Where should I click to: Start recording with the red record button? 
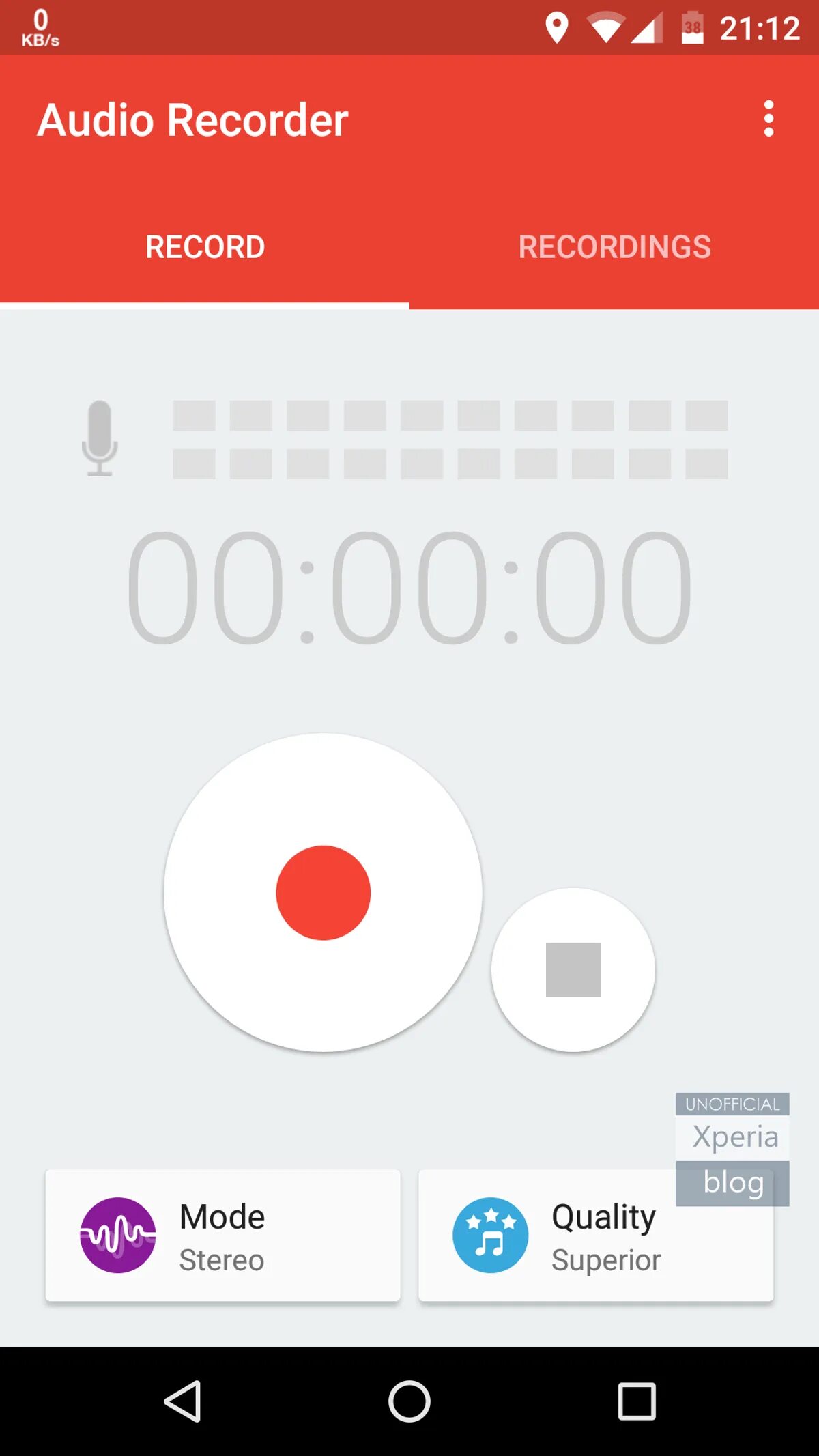click(x=323, y=892)
